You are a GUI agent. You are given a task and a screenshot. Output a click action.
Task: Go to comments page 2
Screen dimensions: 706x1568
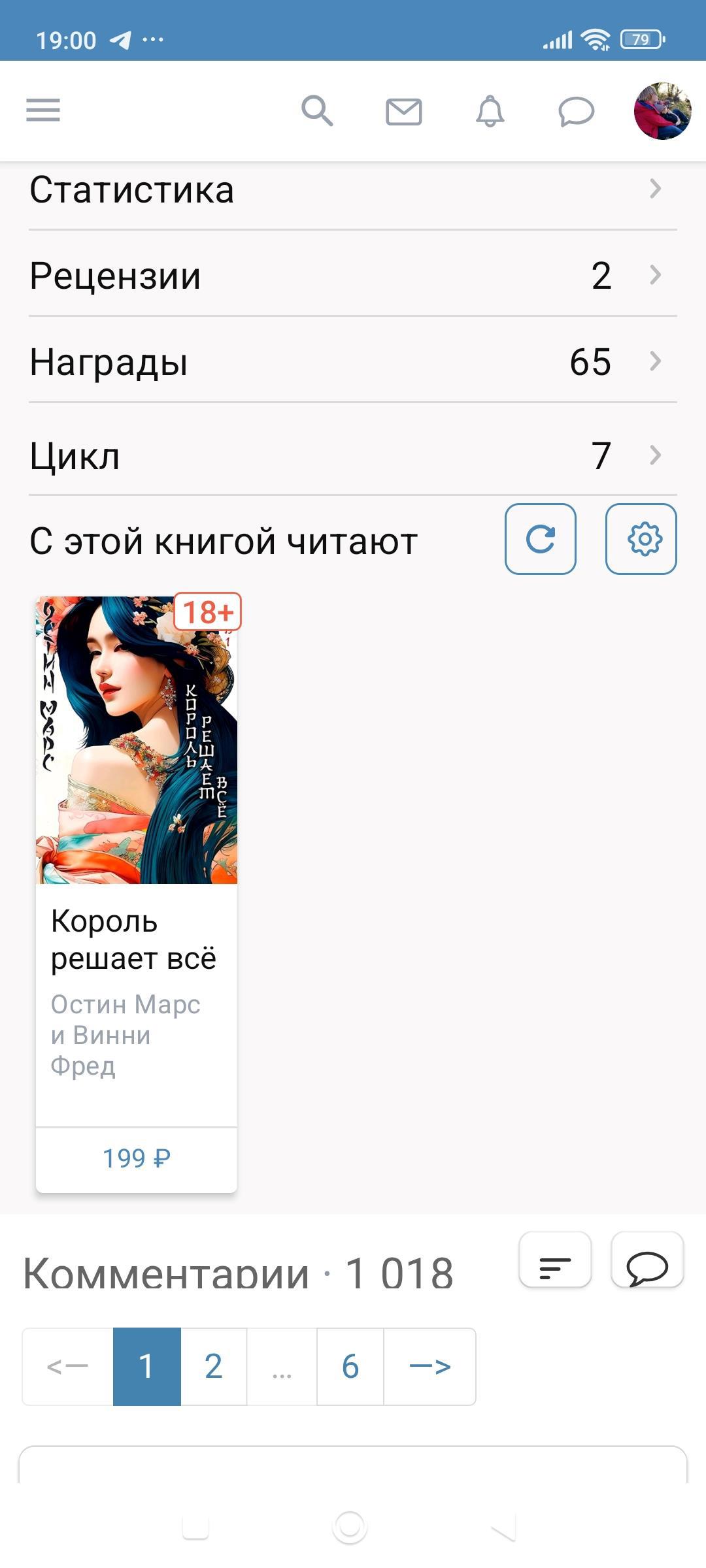(x=213, y=1366)
